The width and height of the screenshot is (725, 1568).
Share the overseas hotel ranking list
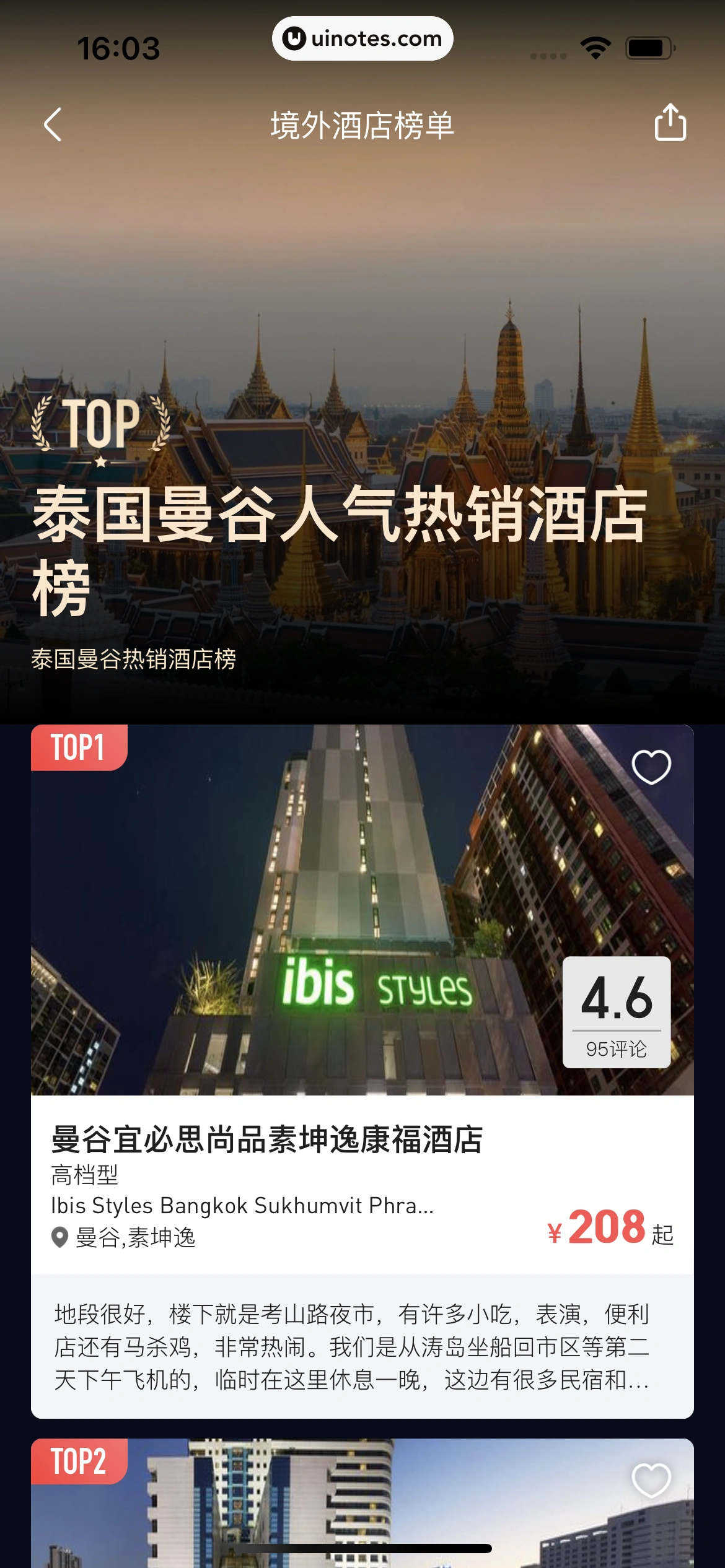coord(670,123)
